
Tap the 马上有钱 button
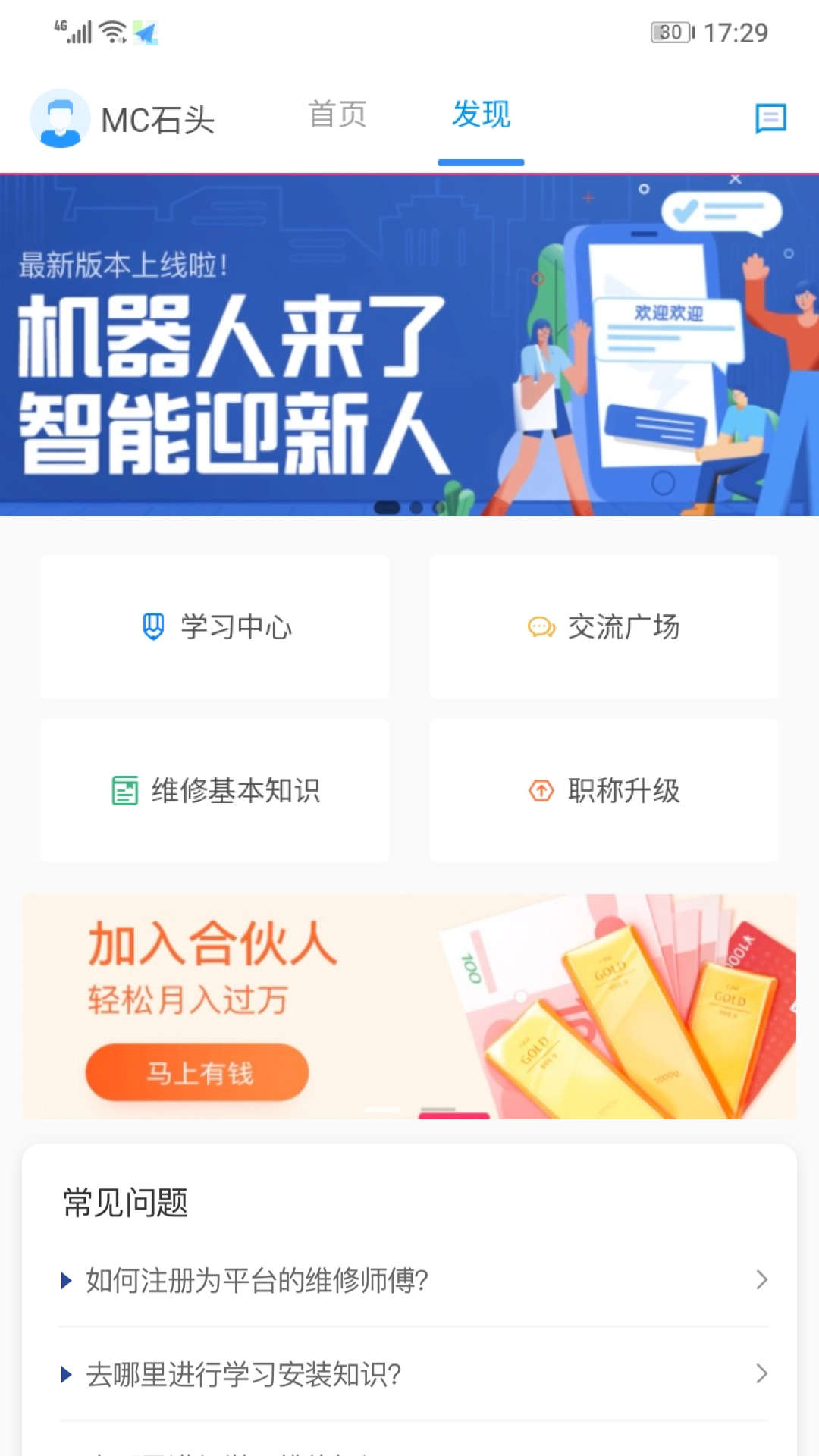[x=197, y=1072]
